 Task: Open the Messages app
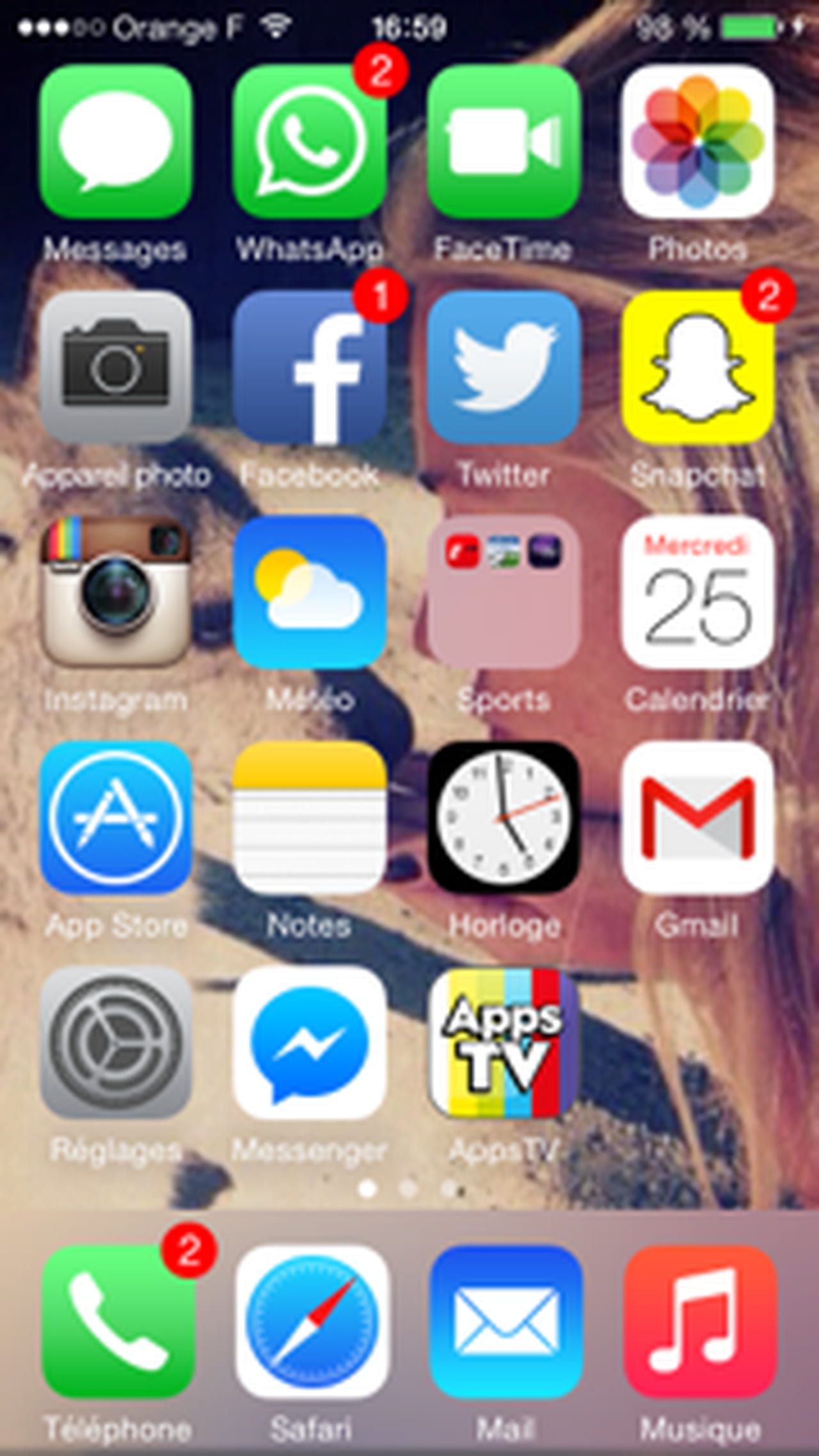(116, 141)
